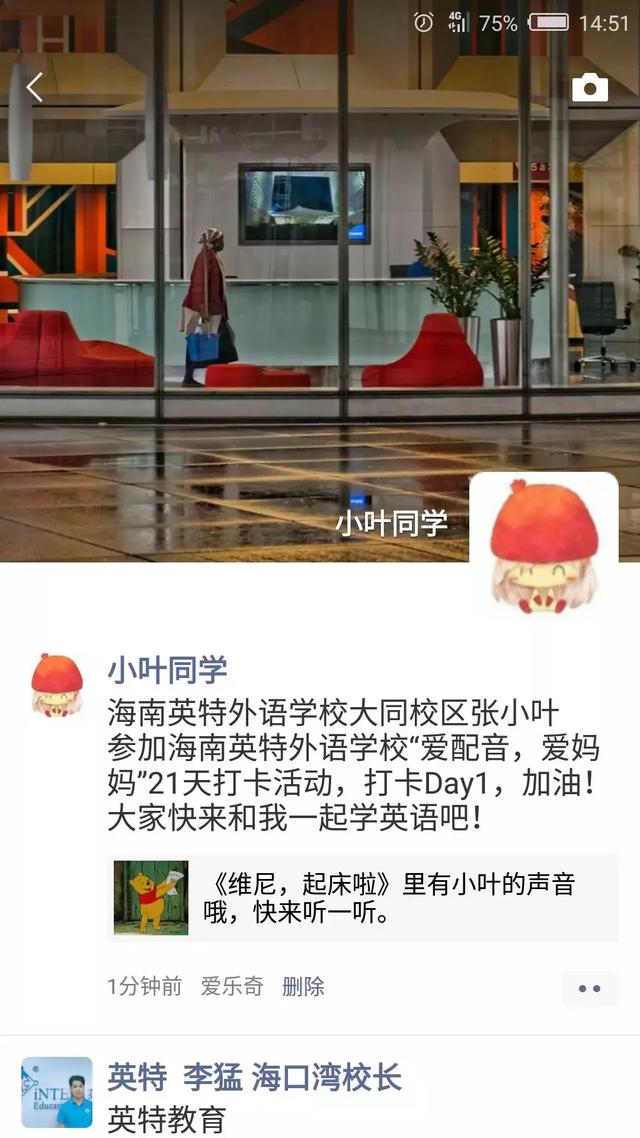Open the shared link card 《维尼，起床啦》

point(362,898)
